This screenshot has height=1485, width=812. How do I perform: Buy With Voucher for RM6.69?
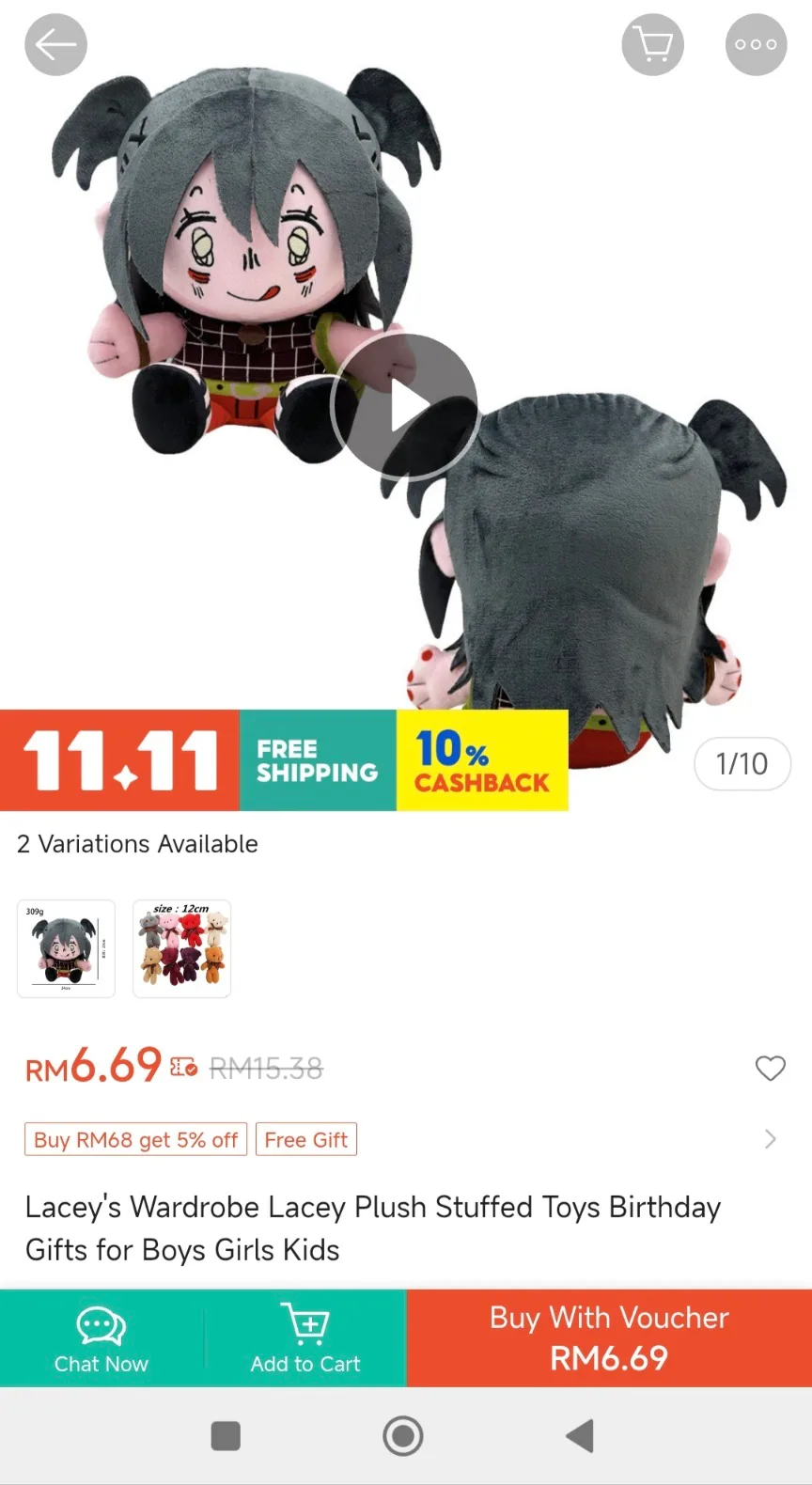tap(609, 1338)
